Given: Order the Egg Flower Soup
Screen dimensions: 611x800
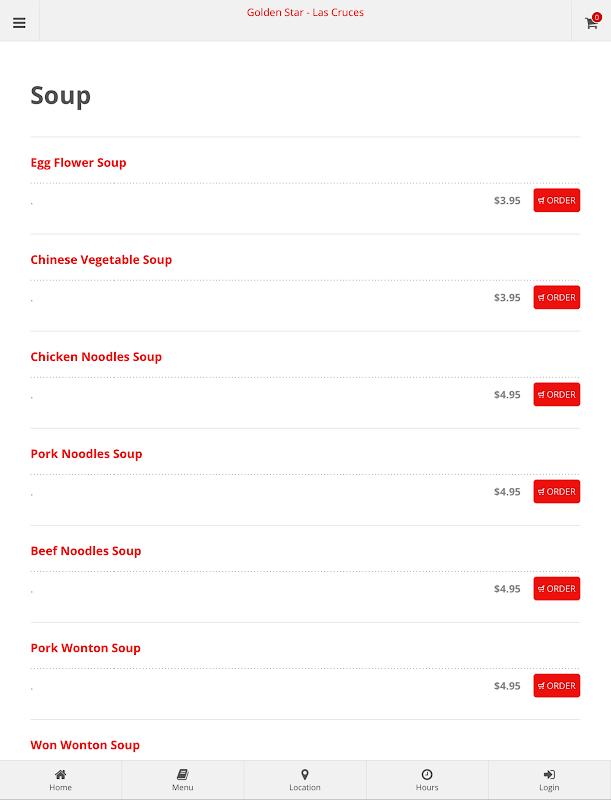Looking at the screenshot, I should pos(556,201).
